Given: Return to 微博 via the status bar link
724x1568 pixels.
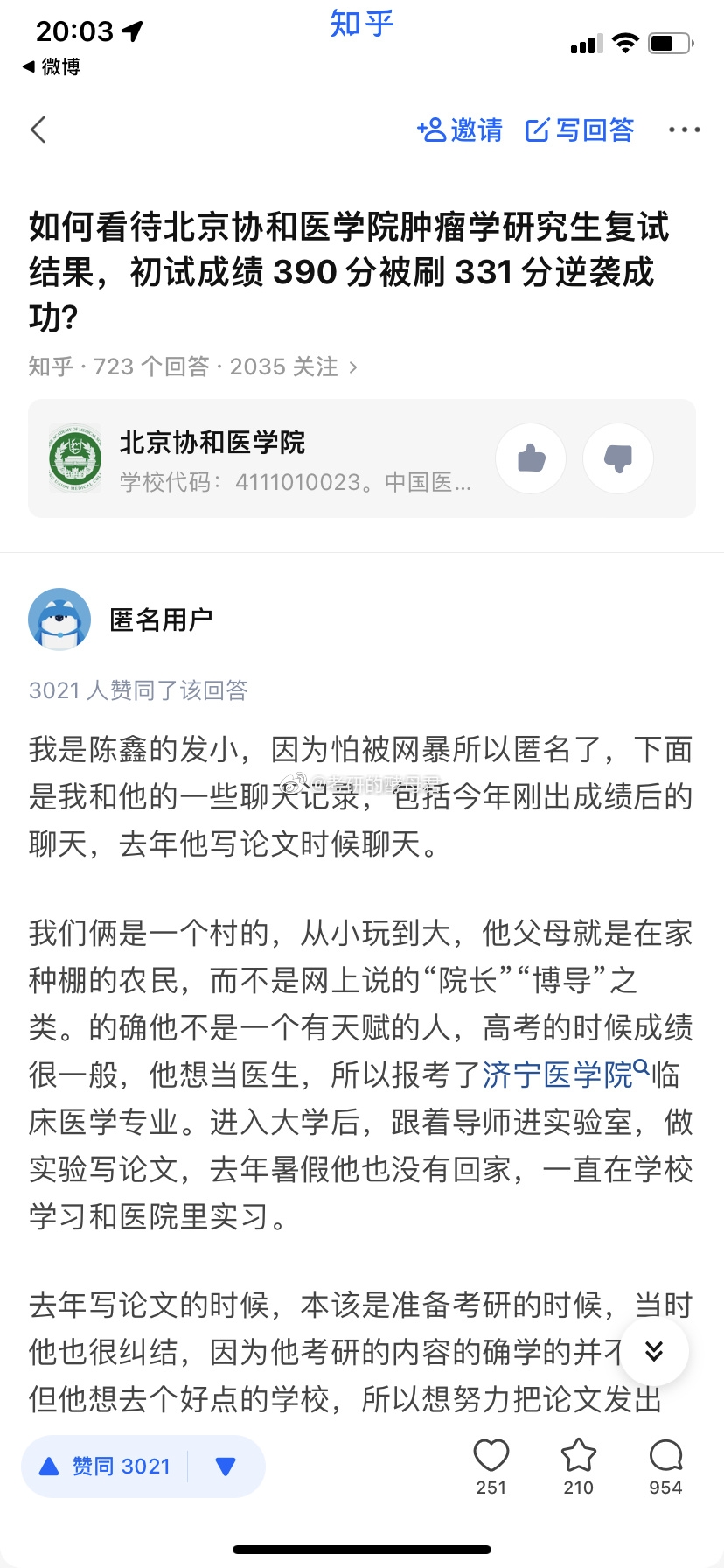Looking at the screenshot, I should coord(52,66).
